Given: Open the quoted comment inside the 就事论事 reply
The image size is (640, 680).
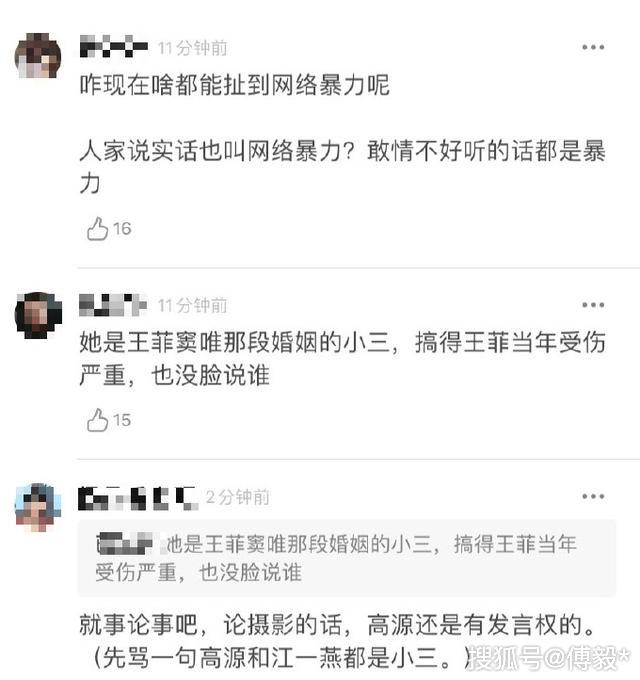Looking at the screenshot, I should (x=346, y=558).
